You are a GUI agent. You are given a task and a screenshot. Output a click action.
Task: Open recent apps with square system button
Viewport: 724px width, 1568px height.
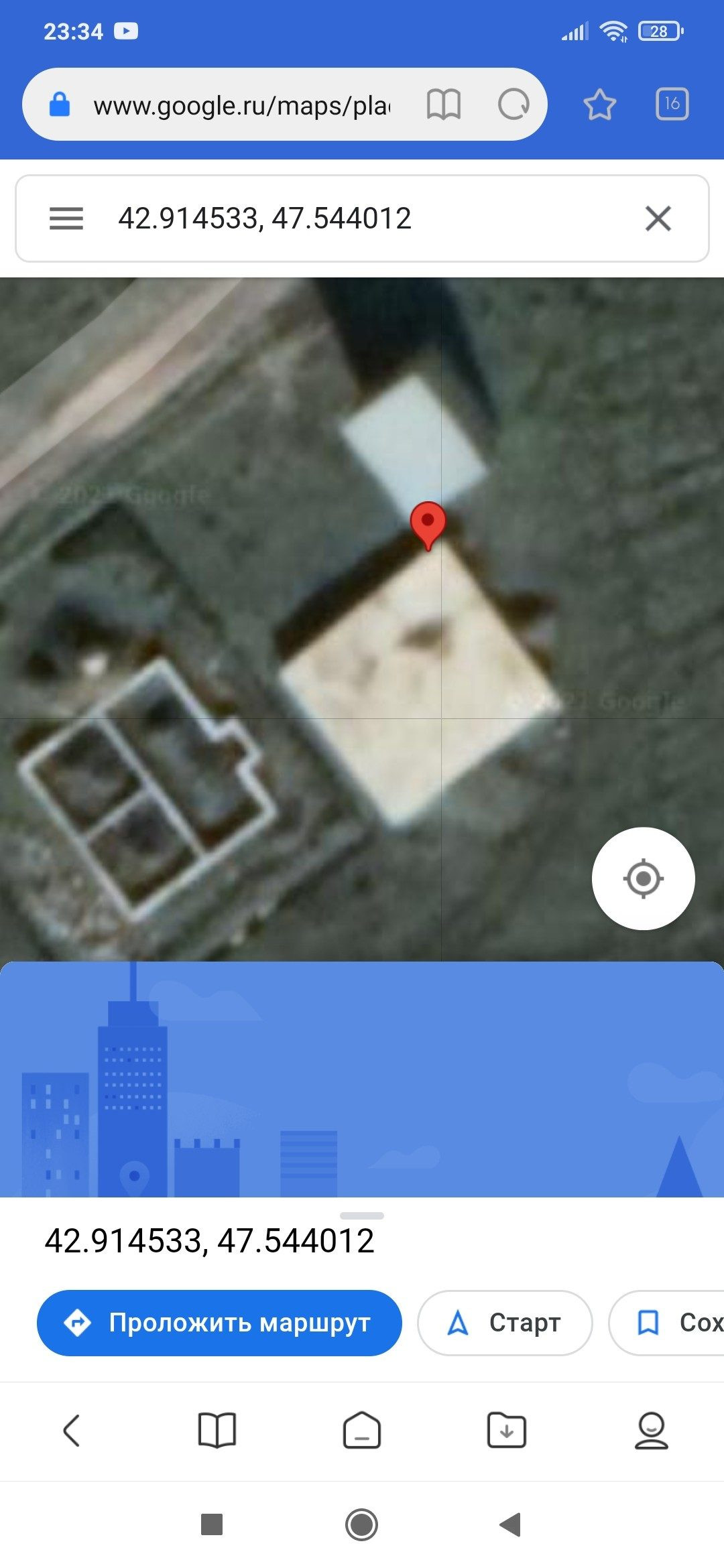(212, 1524)
